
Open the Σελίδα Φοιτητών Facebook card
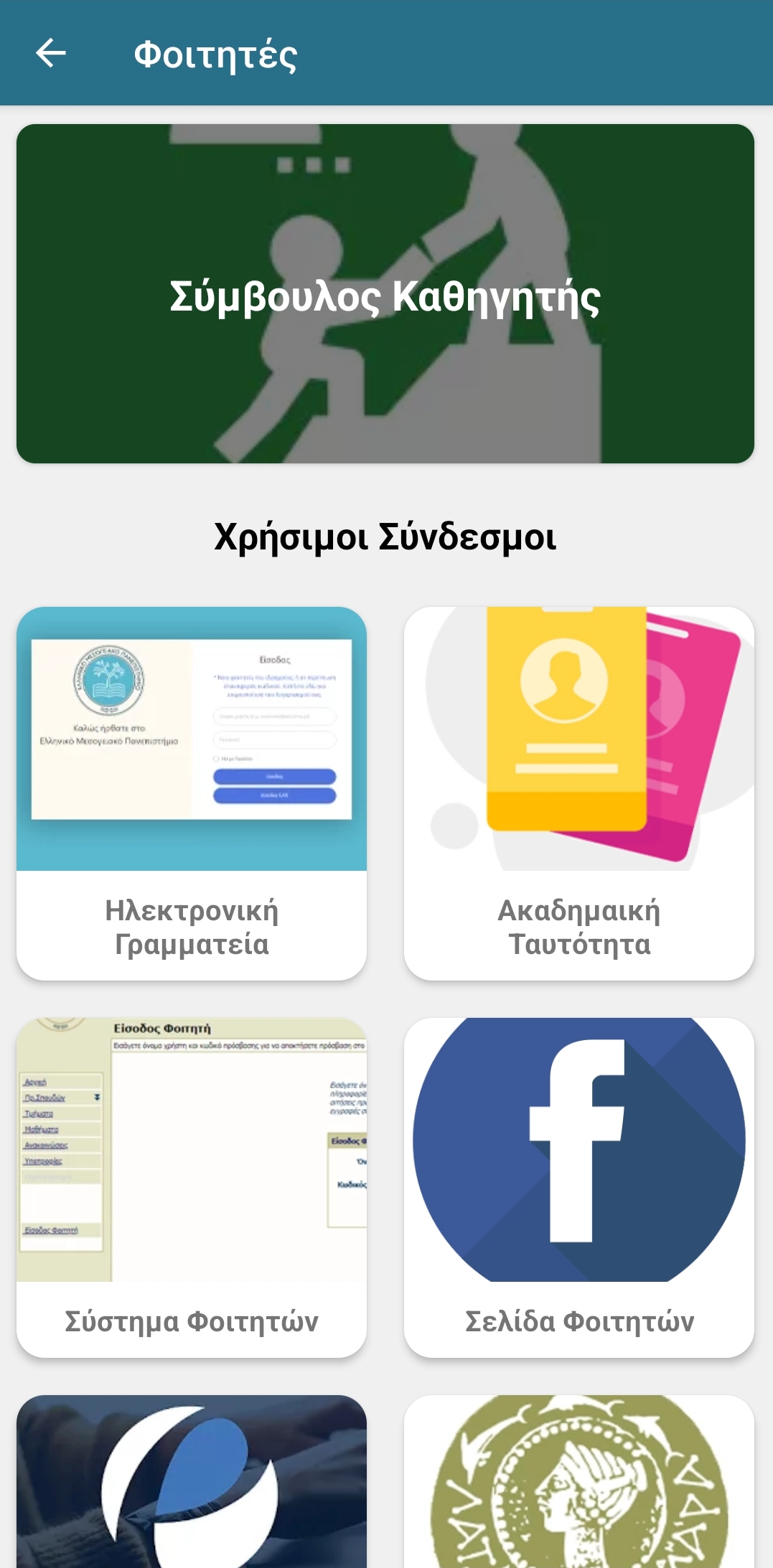coord(579,1187)
